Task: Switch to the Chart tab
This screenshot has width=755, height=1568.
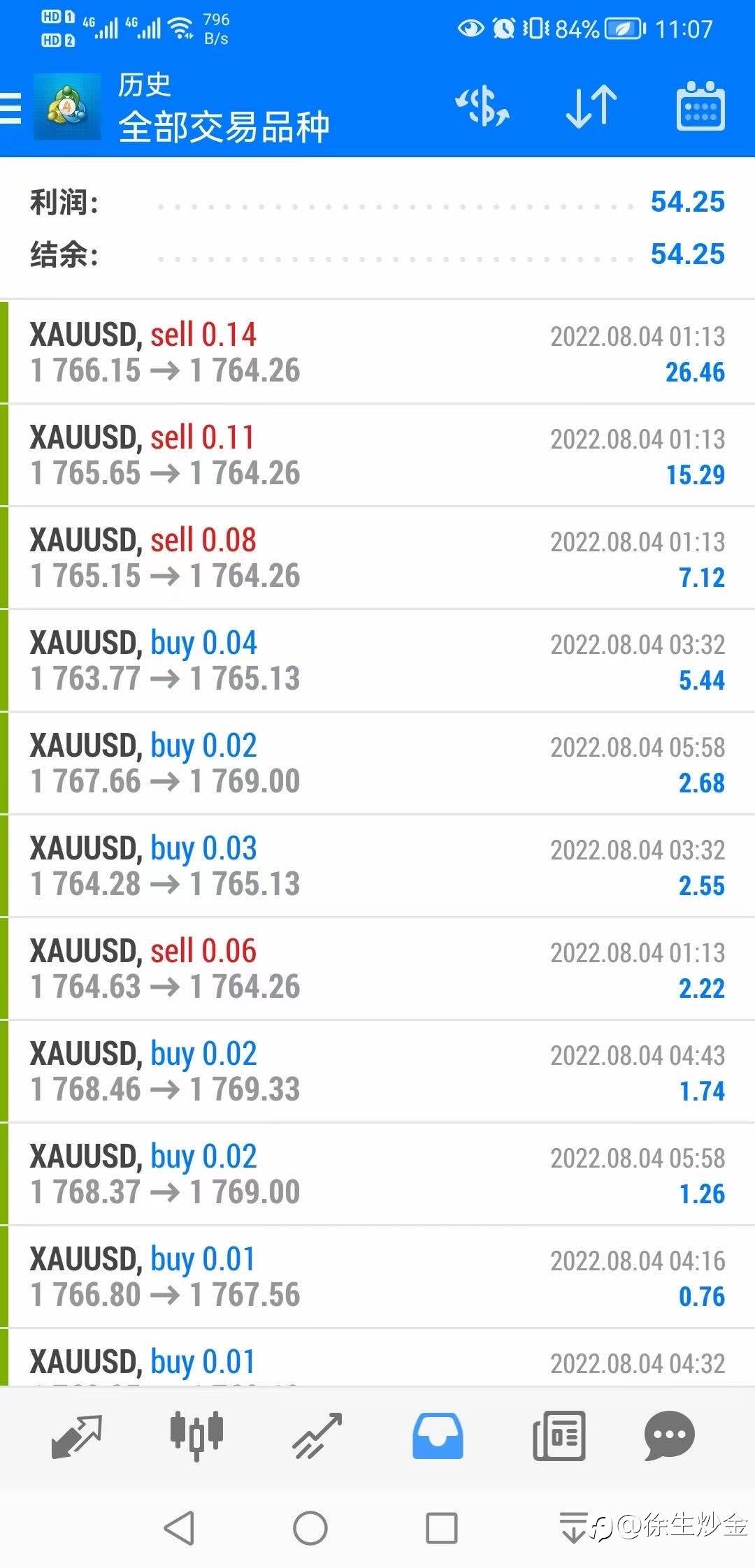Action: [196, 1437]
